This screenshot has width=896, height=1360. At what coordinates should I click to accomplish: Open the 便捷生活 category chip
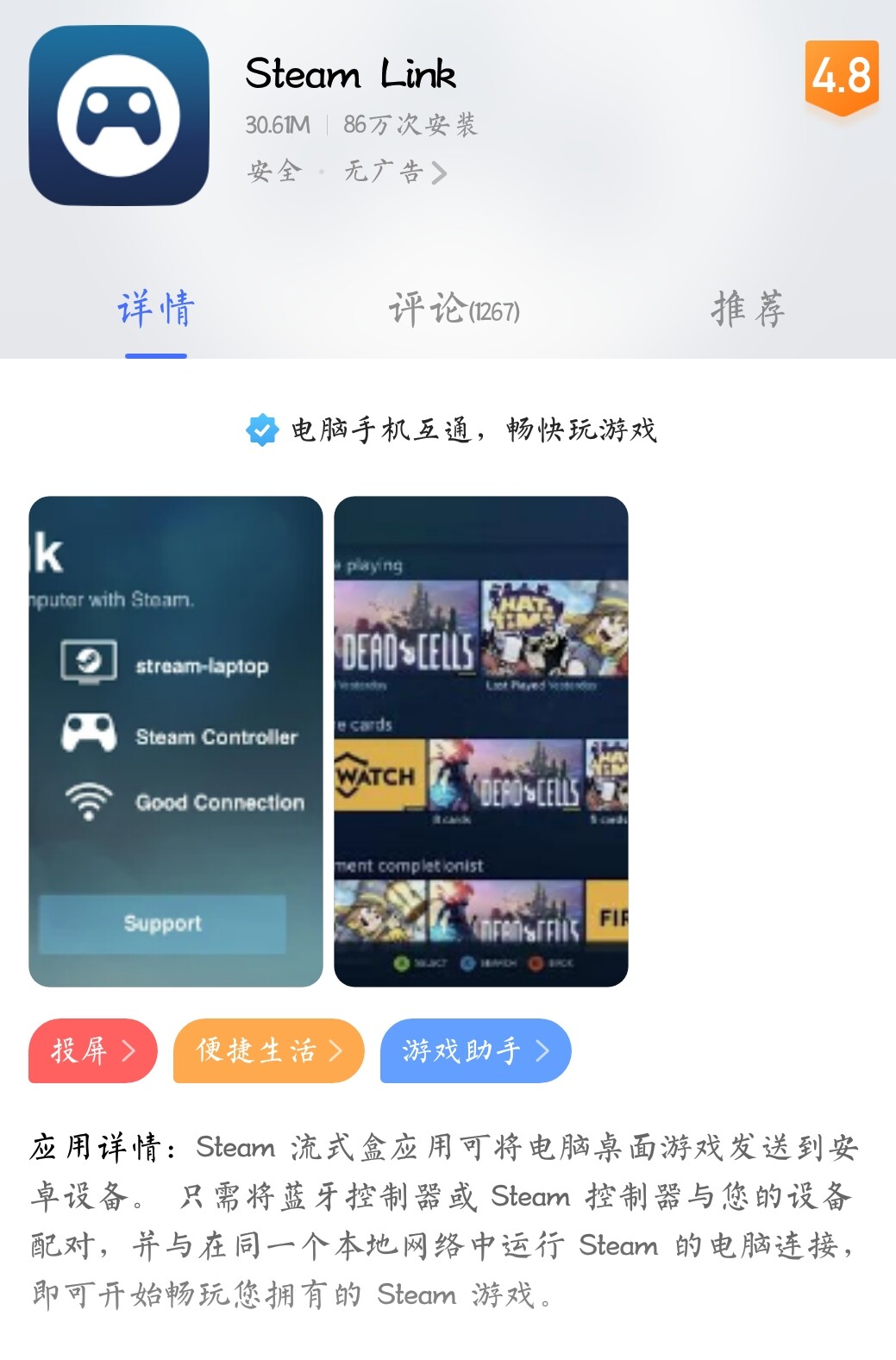click(268, 1050)
